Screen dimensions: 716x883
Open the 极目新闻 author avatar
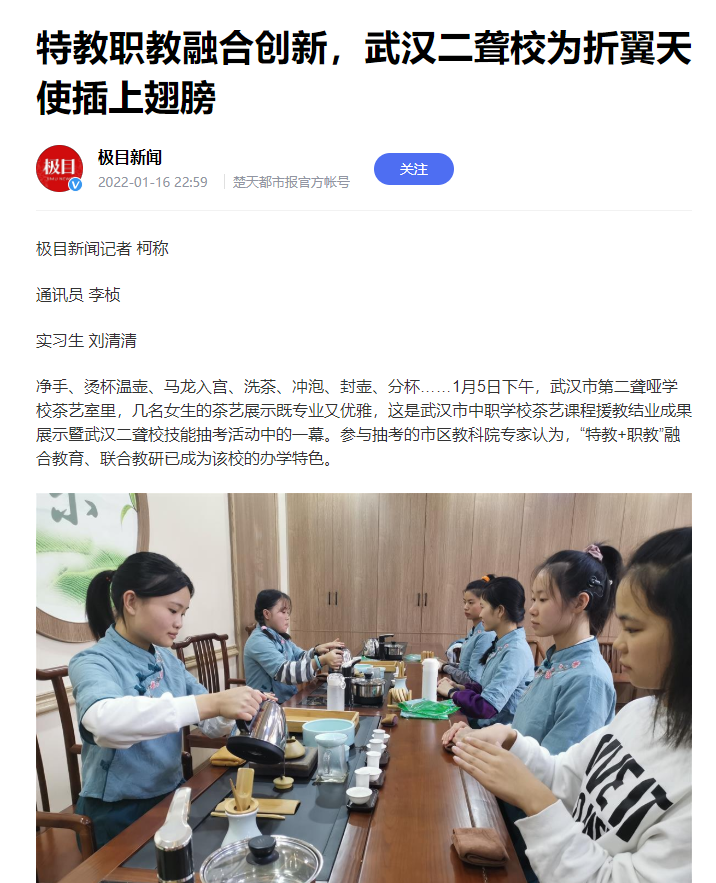(59, 168)
